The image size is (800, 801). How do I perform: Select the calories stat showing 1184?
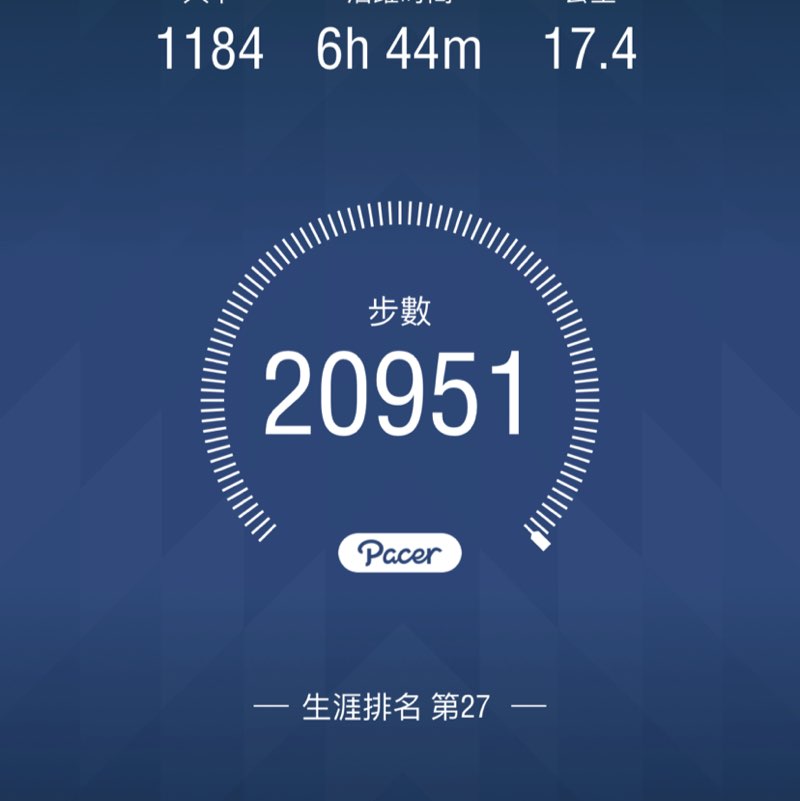pyautogui.click(x=212, y=47)
